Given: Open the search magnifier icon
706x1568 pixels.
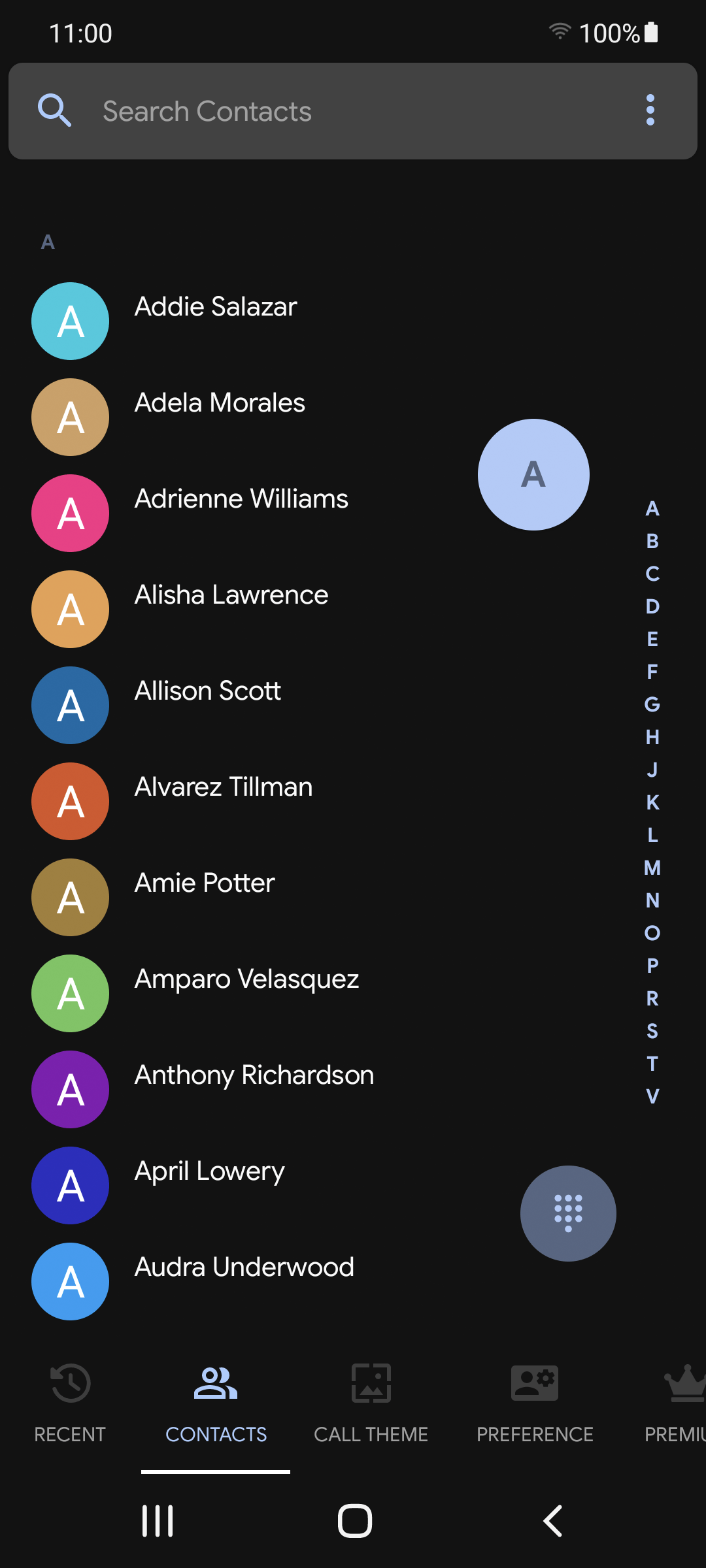Looking at the screenshot, I should click(x=55, y=110).
